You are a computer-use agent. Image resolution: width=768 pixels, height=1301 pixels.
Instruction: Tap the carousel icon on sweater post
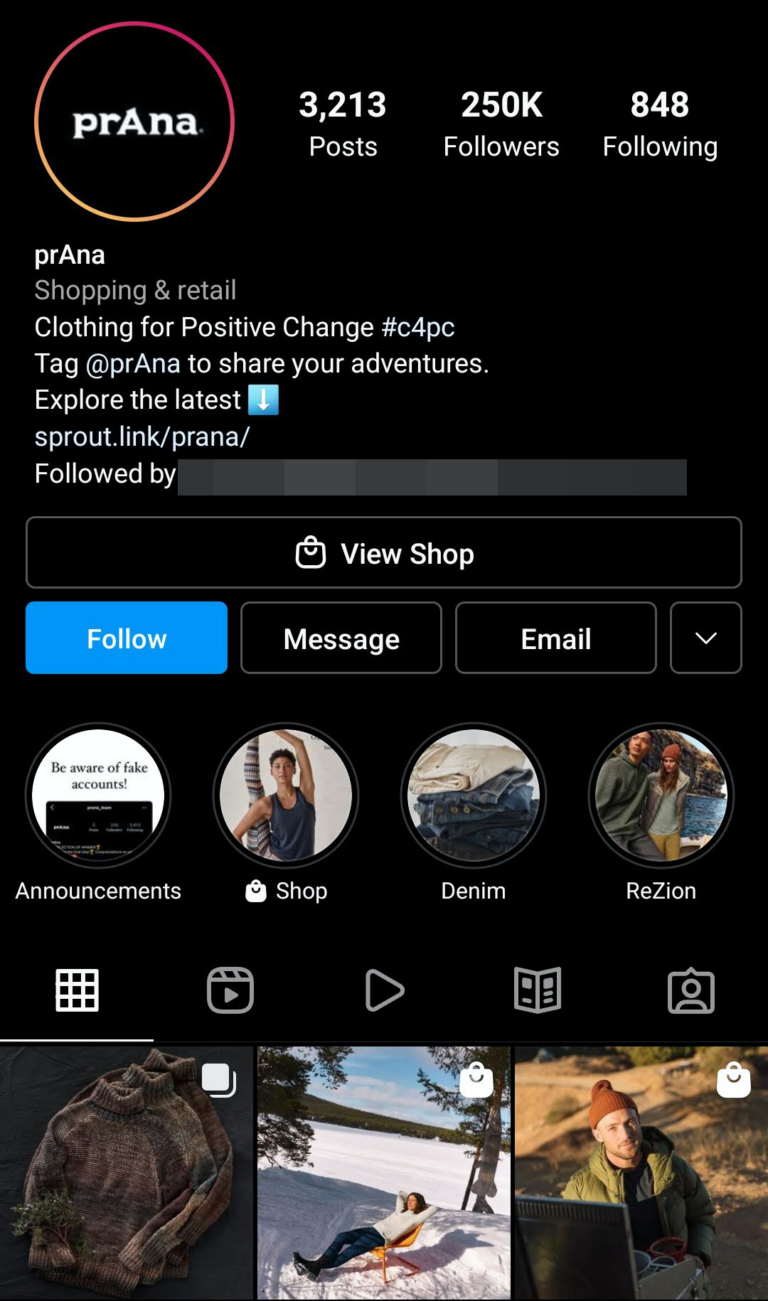(219, 1080)
